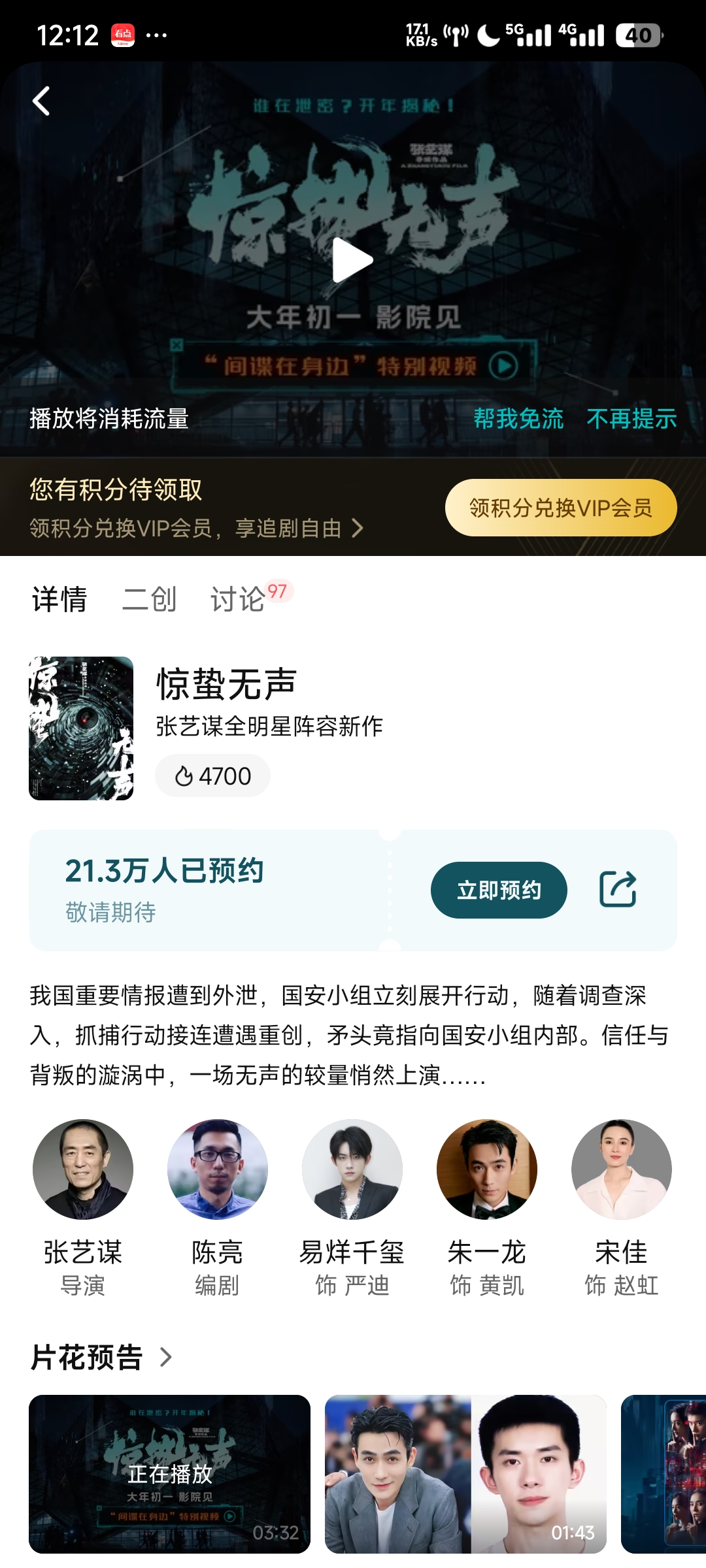Image resolution: width=706 pixels, height=1568 pixels.
Task: Go back using the top-left arrow
Action: [41, 101]
